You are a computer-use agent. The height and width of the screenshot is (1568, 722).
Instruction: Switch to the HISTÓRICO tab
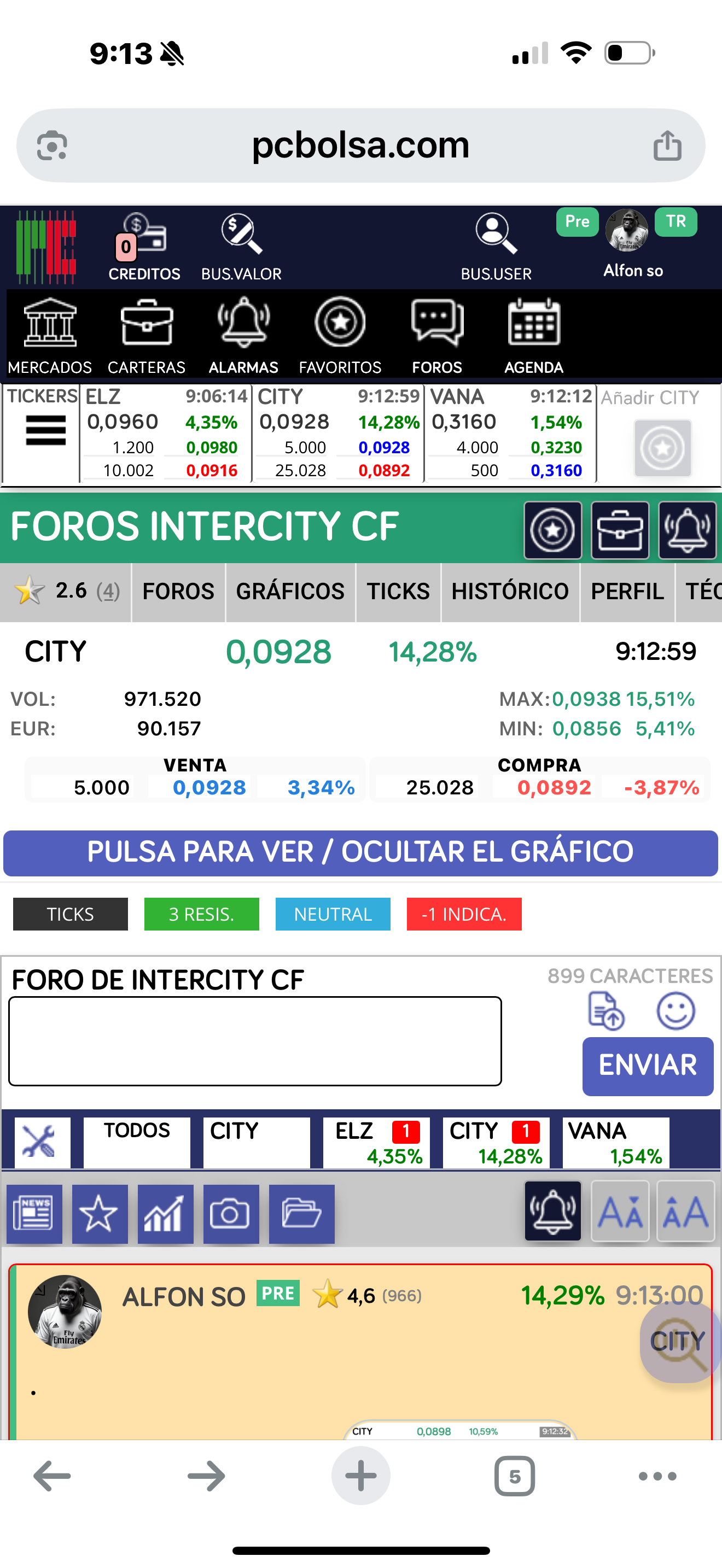[510, 592]
